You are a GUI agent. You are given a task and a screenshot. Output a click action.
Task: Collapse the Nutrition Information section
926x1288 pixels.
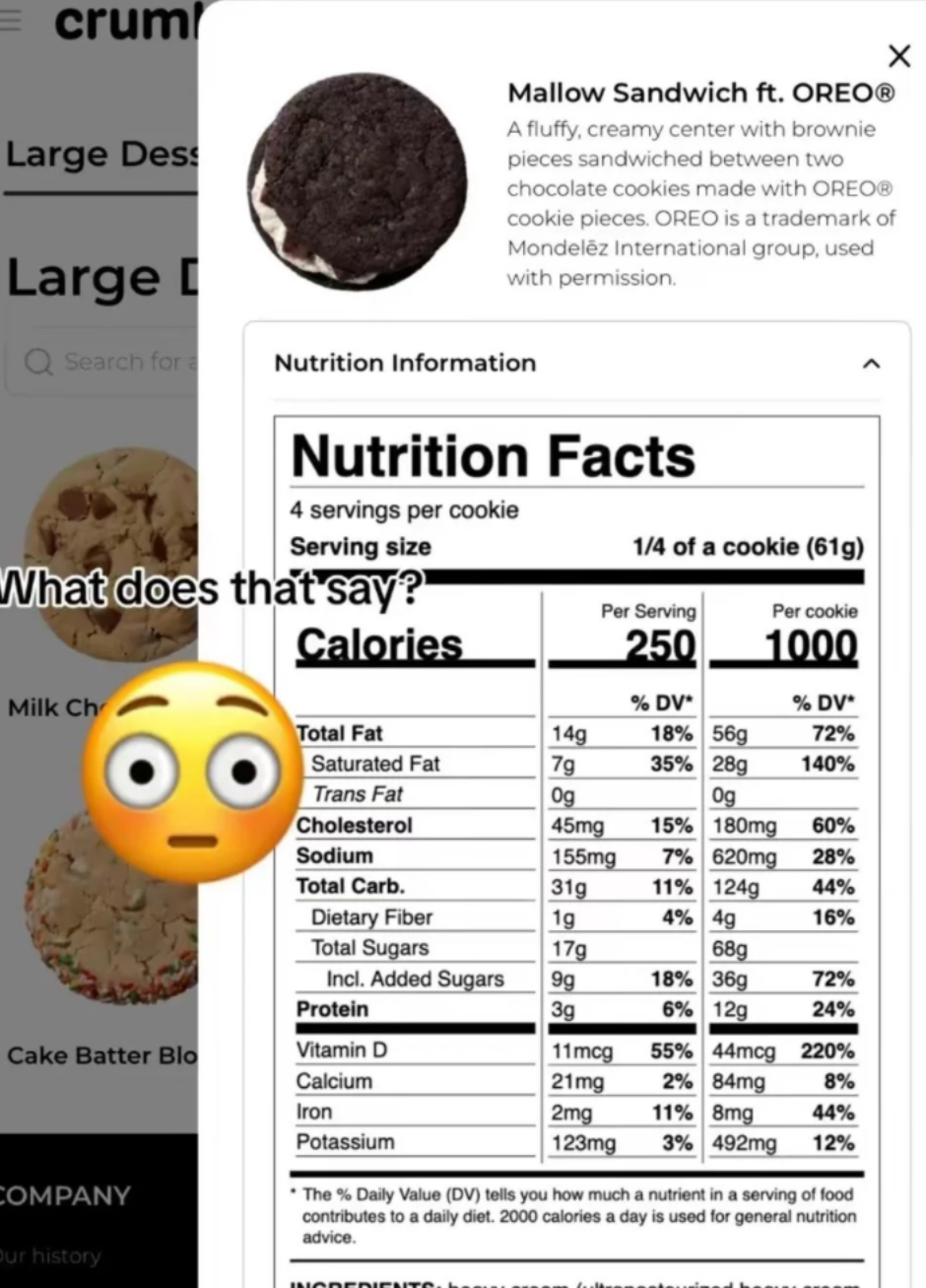[870, 364]
